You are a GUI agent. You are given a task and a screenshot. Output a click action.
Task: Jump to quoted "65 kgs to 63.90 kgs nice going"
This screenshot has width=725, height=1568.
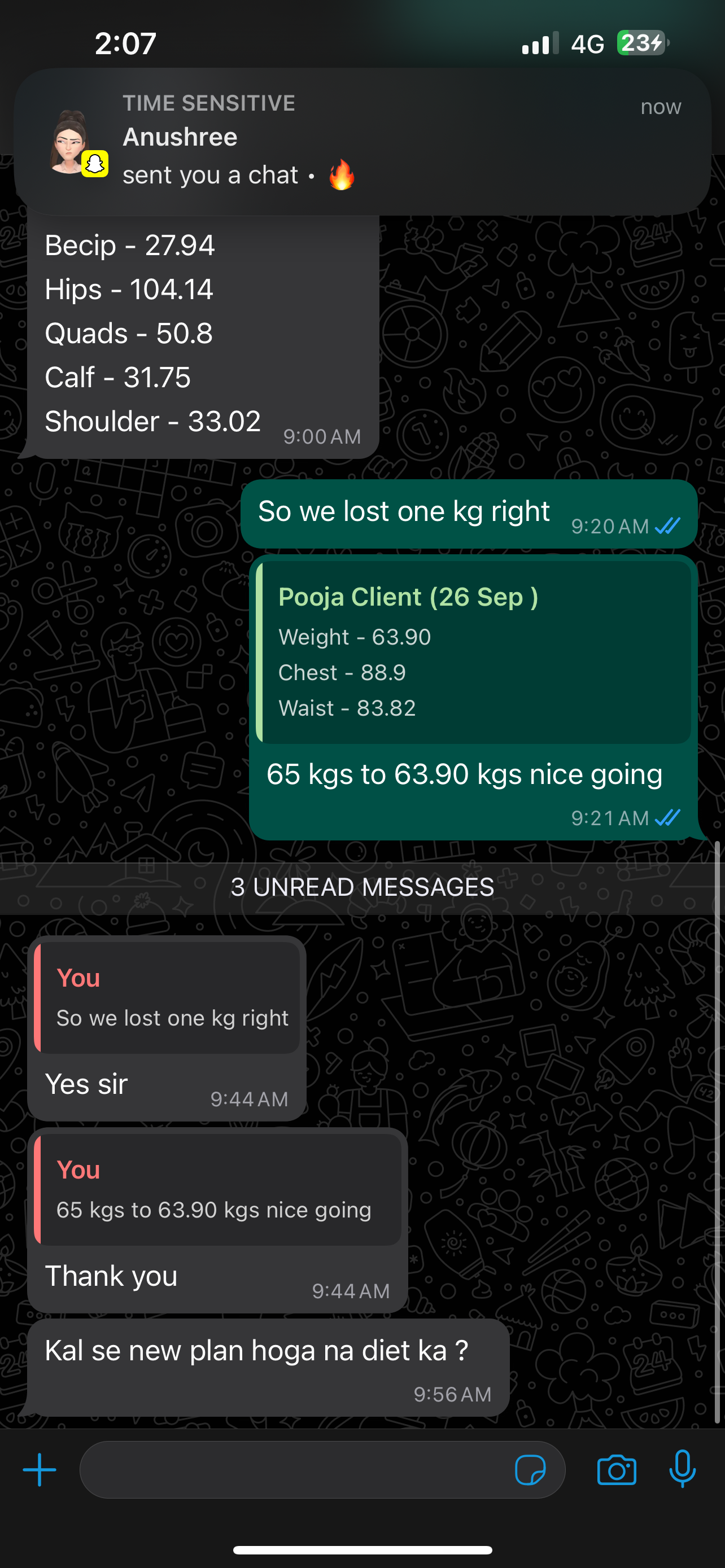[218, 1189]
